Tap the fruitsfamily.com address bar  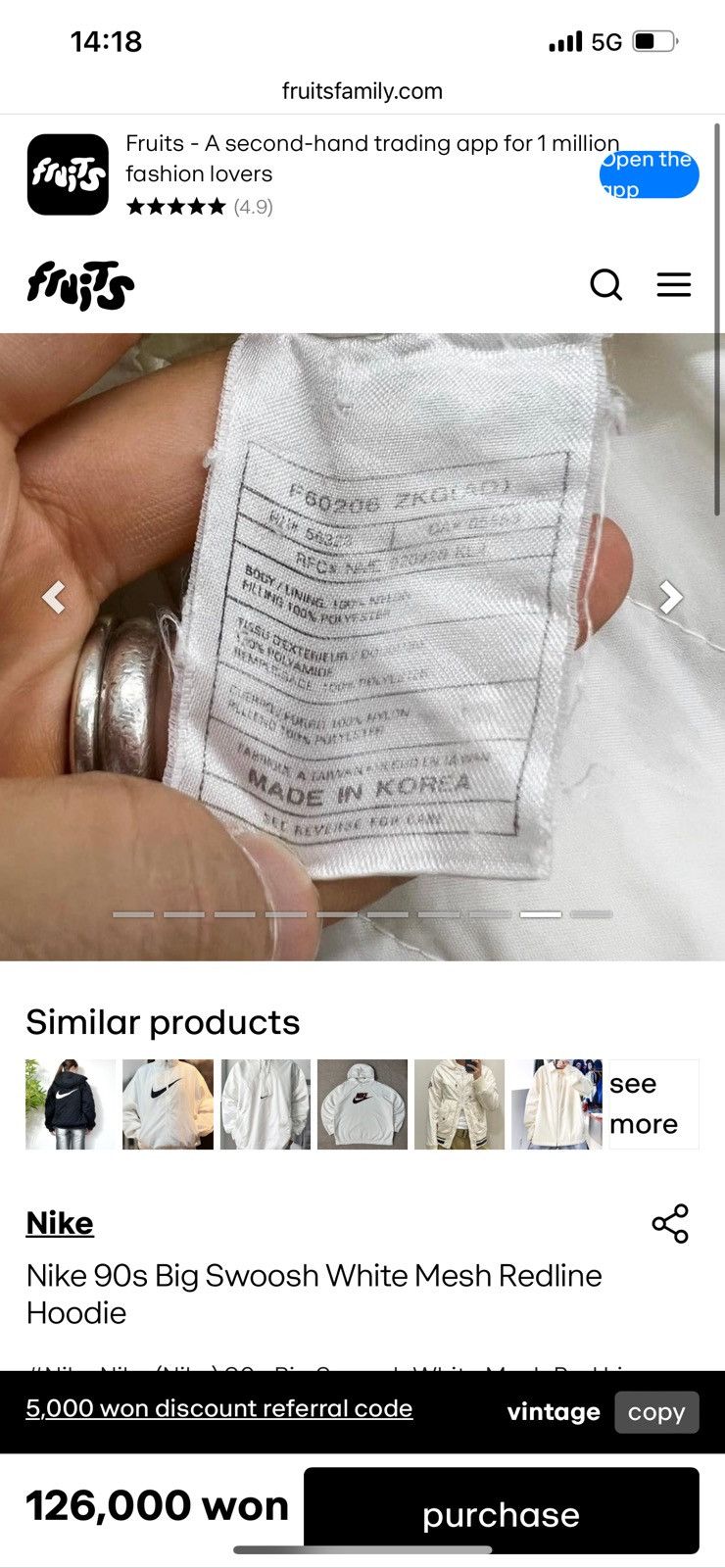tap(362, 91)
